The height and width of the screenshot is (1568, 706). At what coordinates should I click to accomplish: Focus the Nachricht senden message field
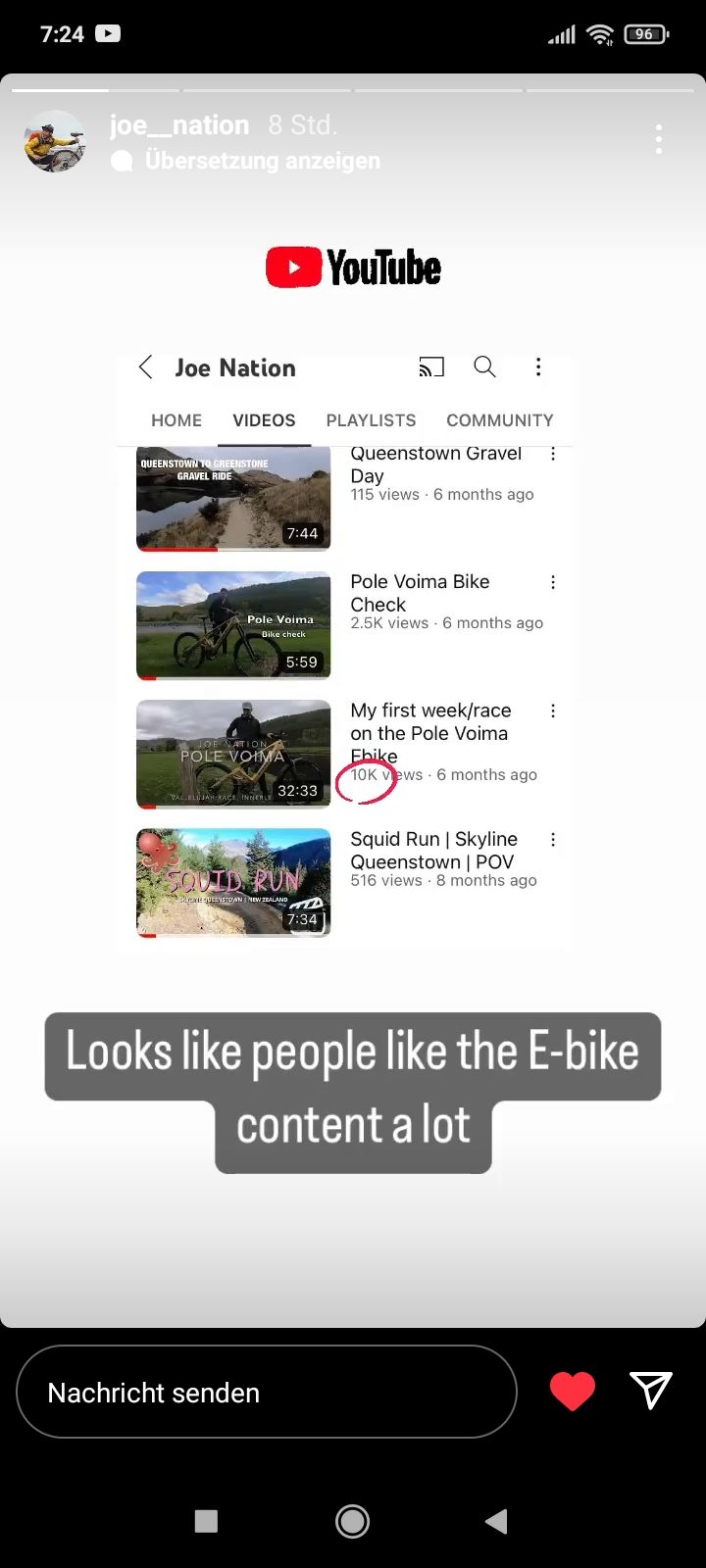tap(266, 1392)
